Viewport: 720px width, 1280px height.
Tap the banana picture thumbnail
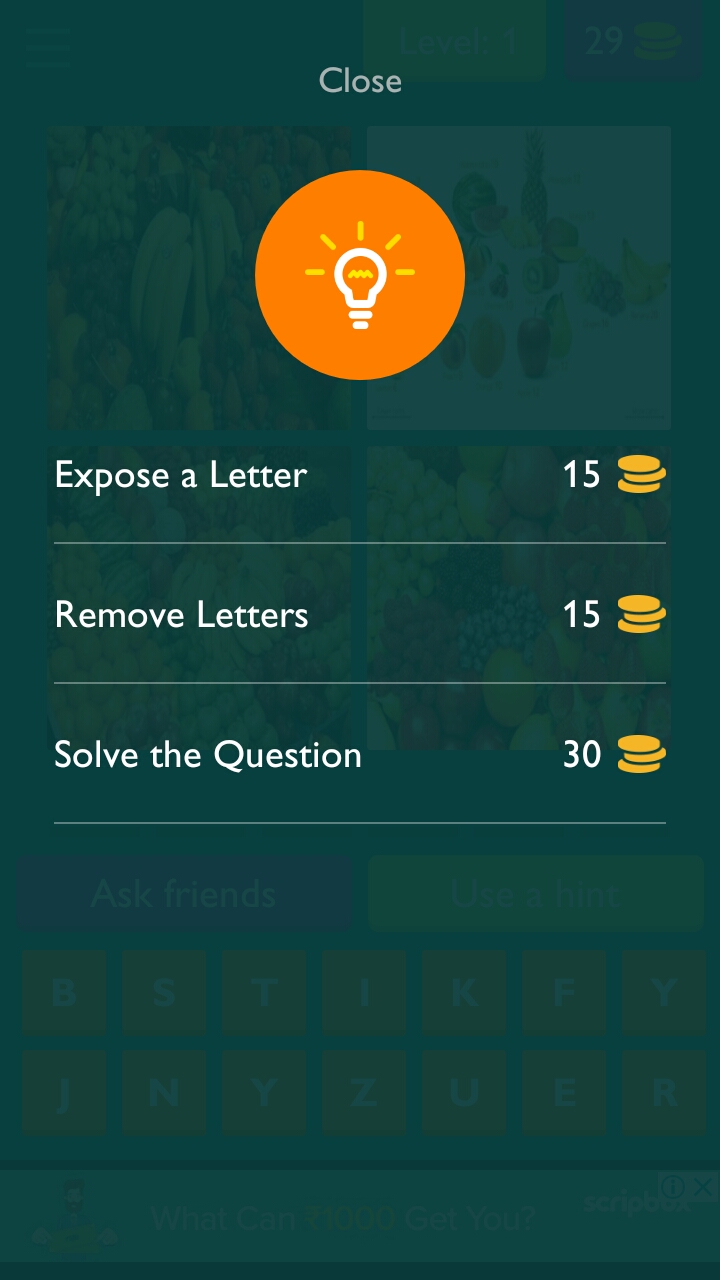click(x=200, y=275)
